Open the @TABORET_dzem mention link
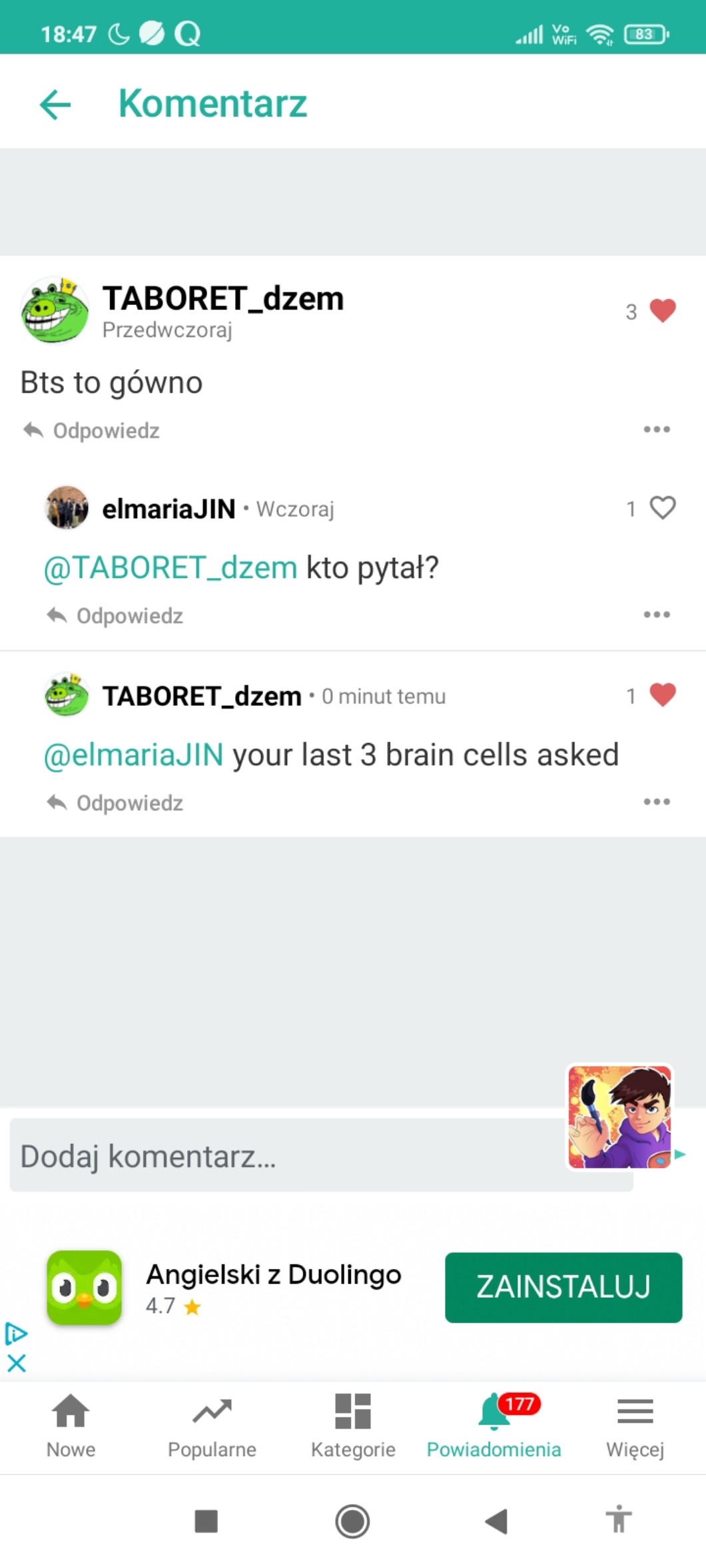 tap(171, 568)
